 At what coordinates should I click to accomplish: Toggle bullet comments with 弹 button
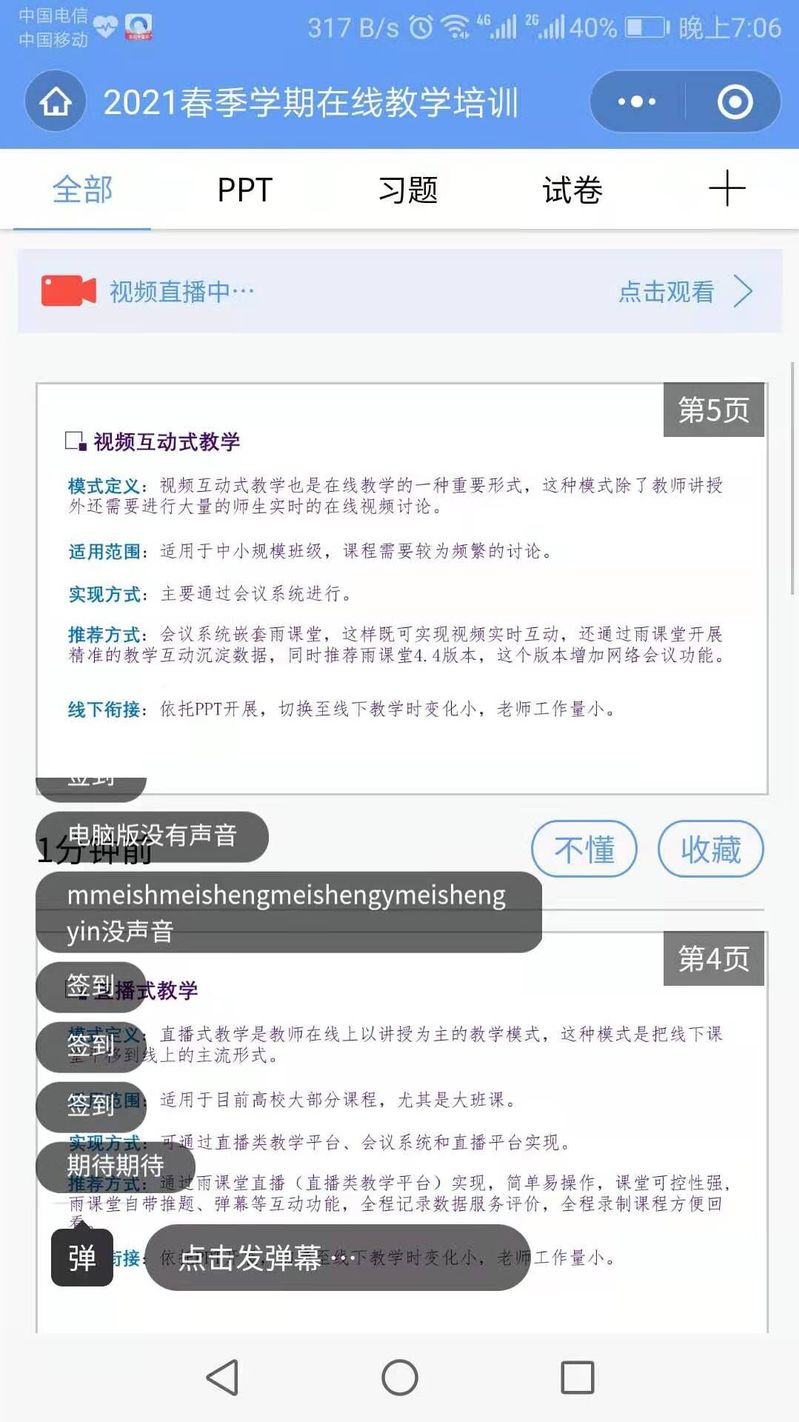tap(82, 1257)
